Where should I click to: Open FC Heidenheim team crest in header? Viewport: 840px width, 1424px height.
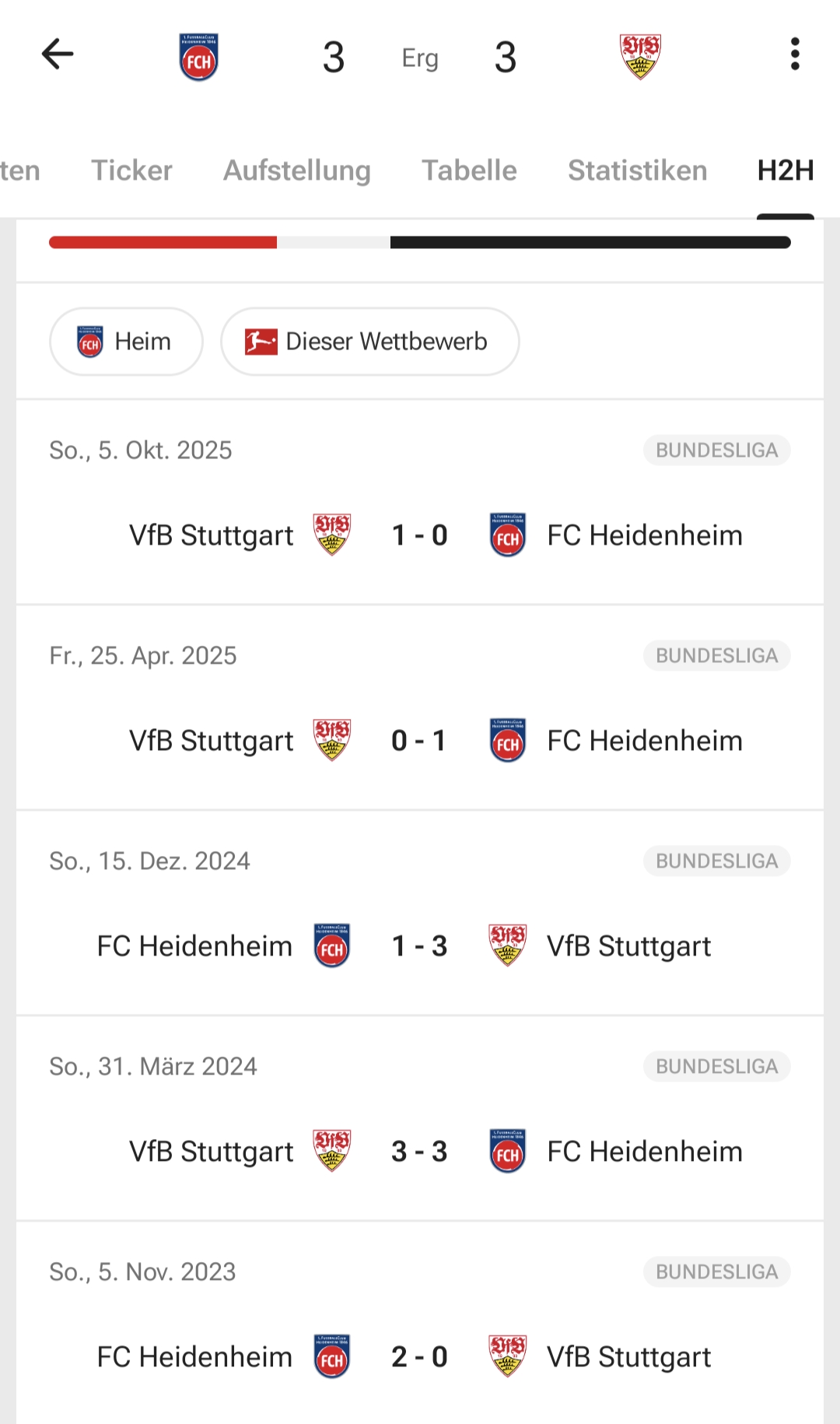pos(199,57)
